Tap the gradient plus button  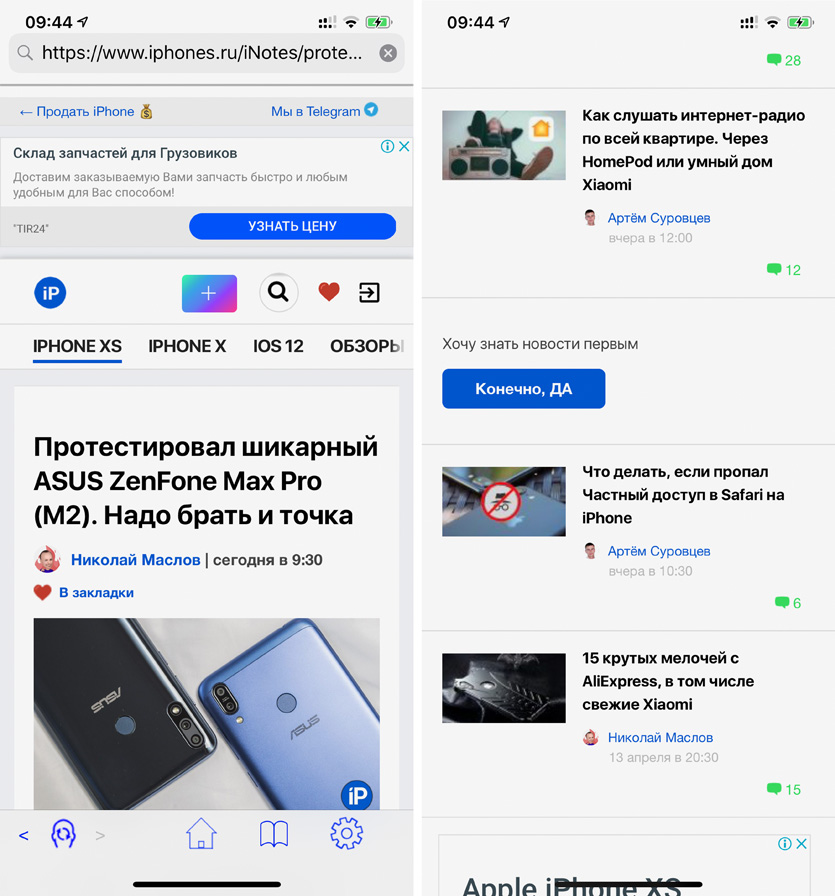209,293
